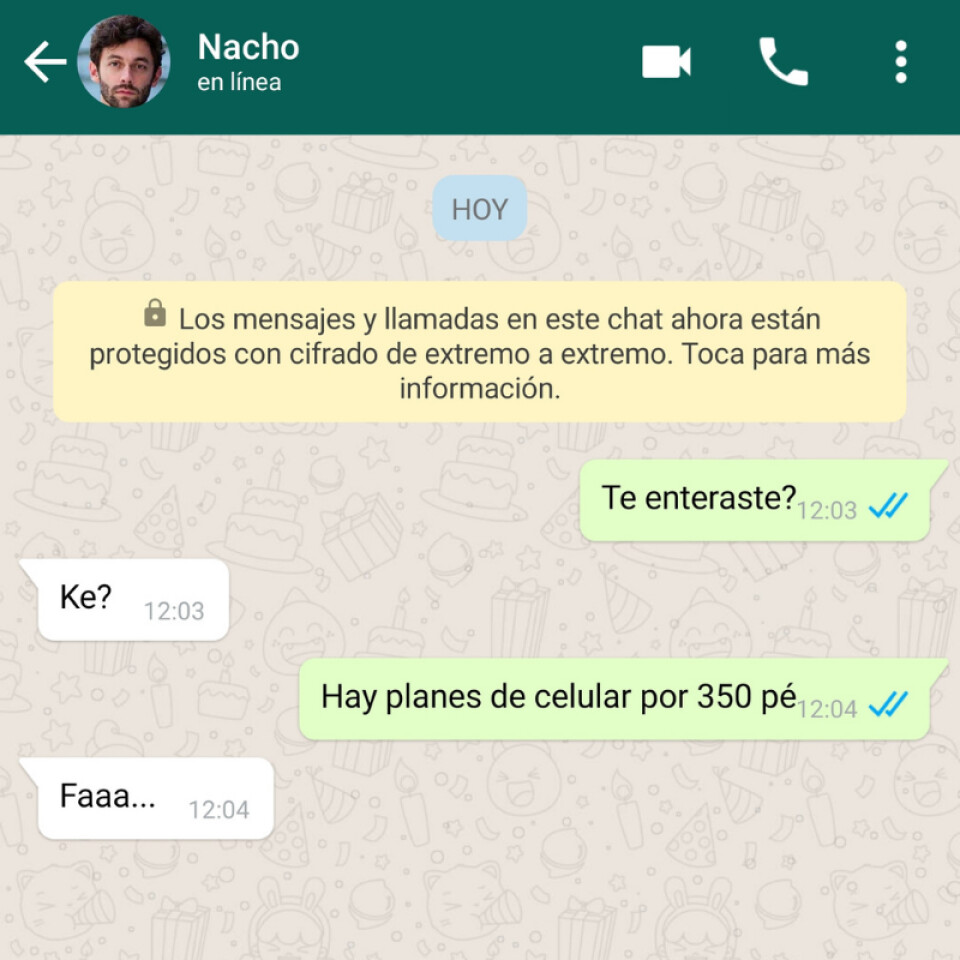The height and width of the screenshot is (960, 960).
Task: Start a voice call with Nacho
Action: [783, 62]
